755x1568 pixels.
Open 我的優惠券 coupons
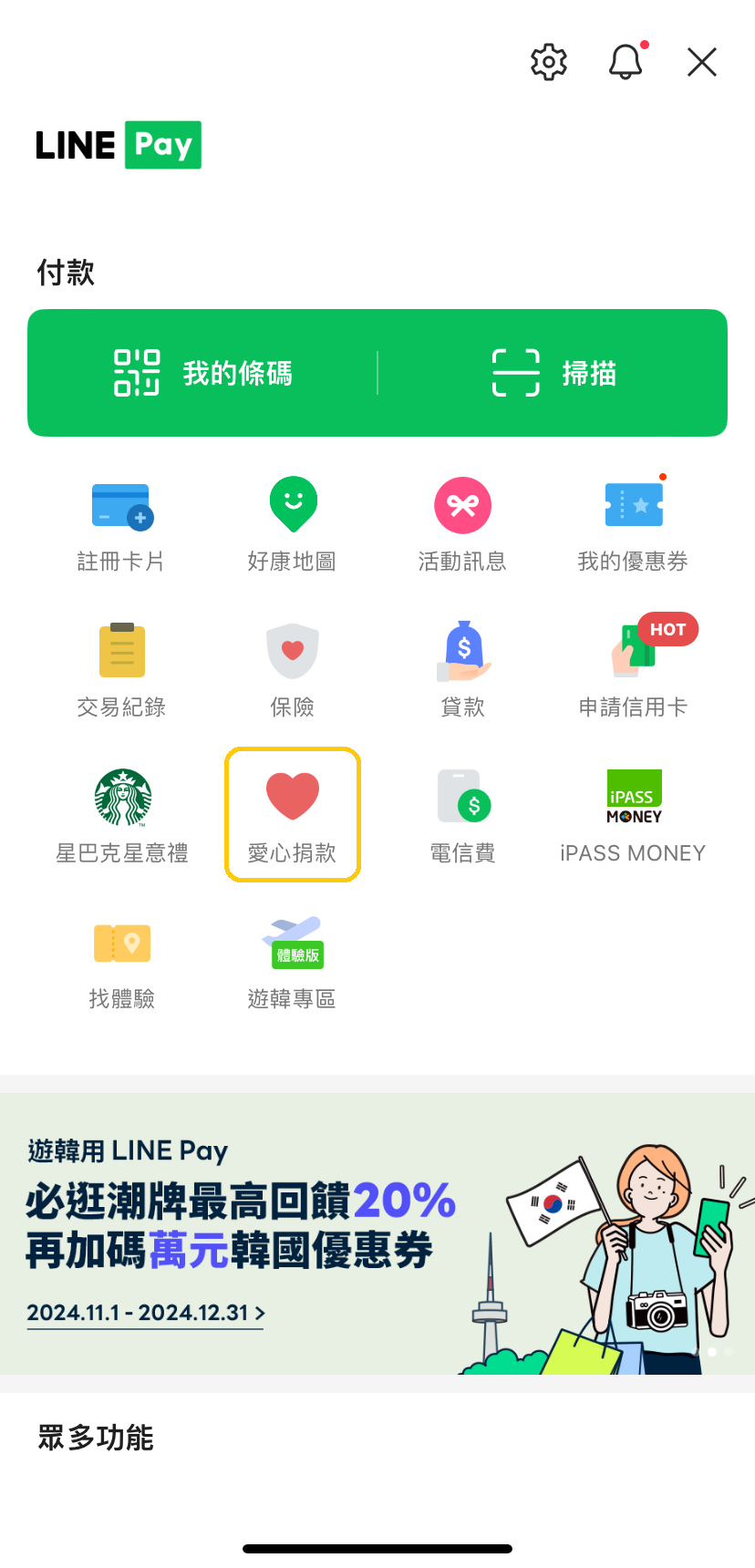pyautogui.click(x=633, y=523)
